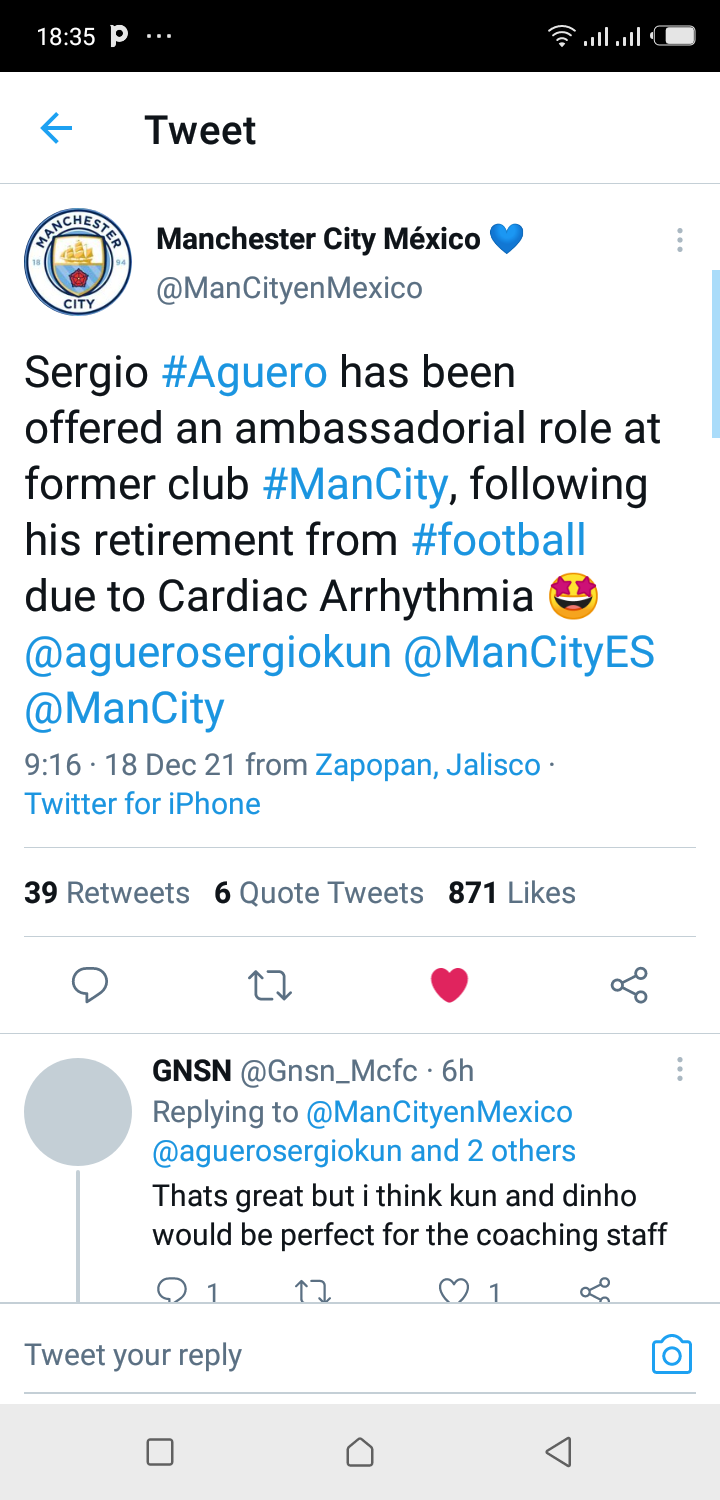Open Manchester City México profile picture
Viewport: 720px width, 1500px height.
click(78, 264)
